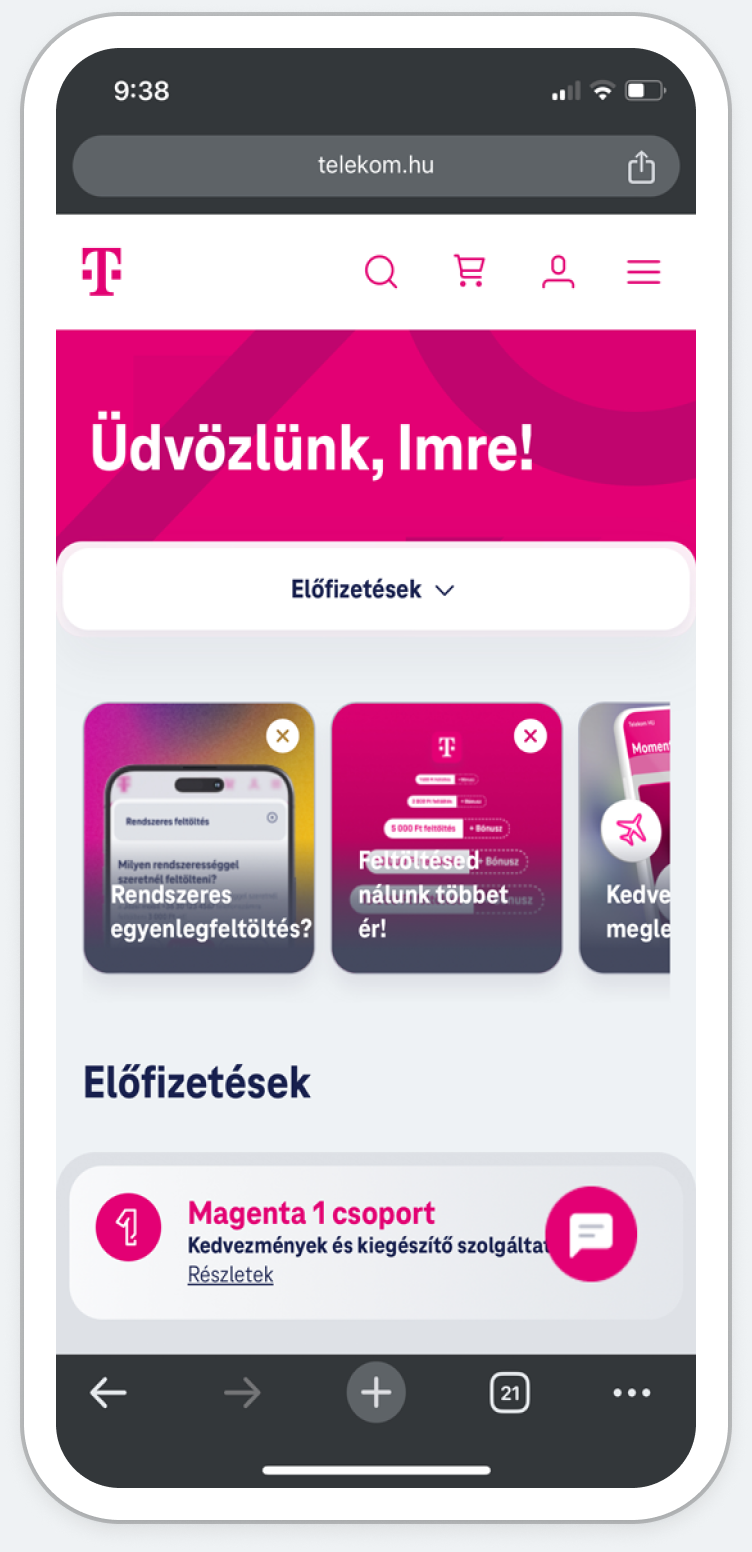Go back in the browser
The height and width of the screenshot is (1552, 752).
[x=108, y=1392]
